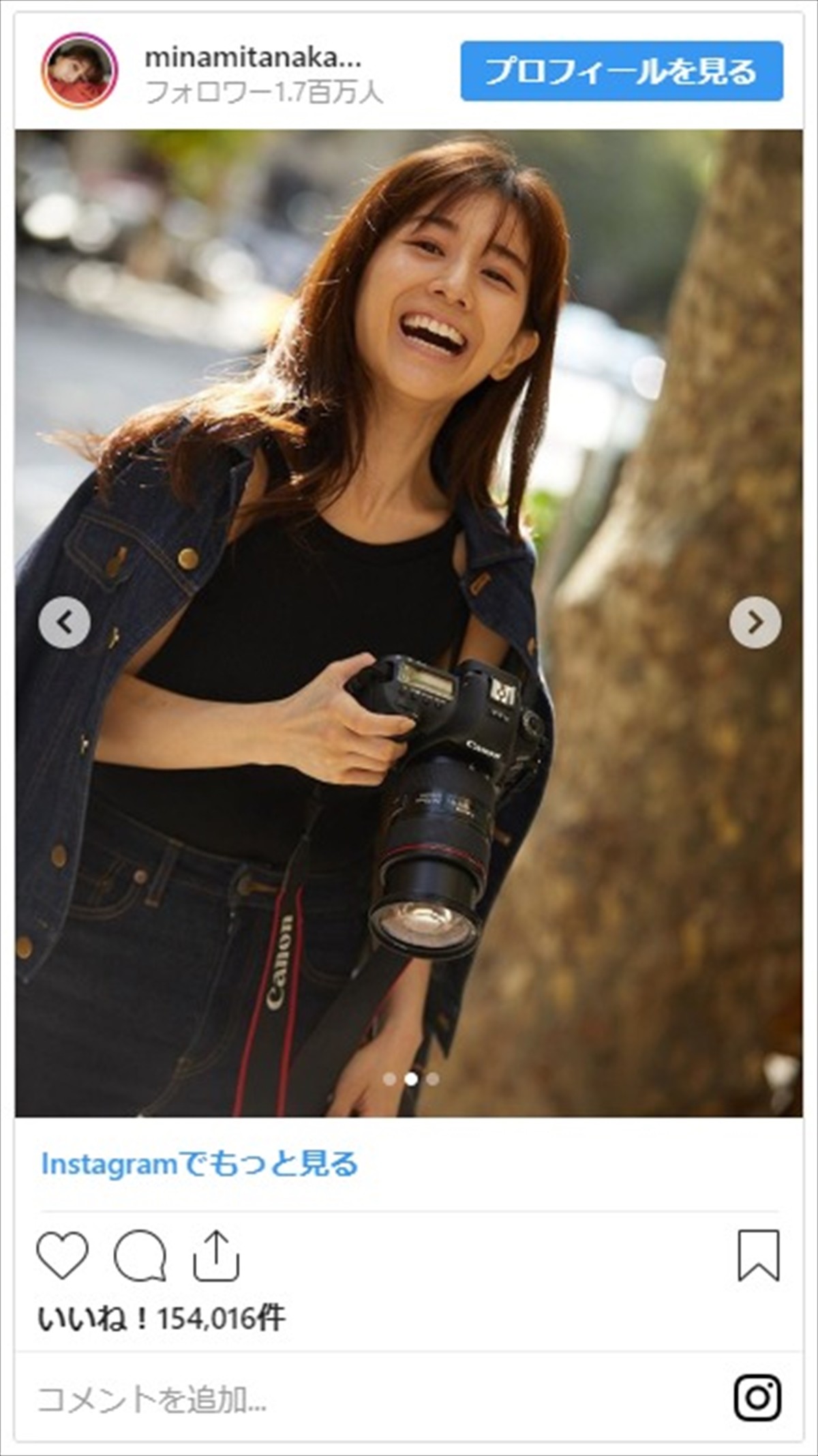Open the minamitanaka profile avatar
This screenshot has width=818, height=1456.
pos(80,71)
